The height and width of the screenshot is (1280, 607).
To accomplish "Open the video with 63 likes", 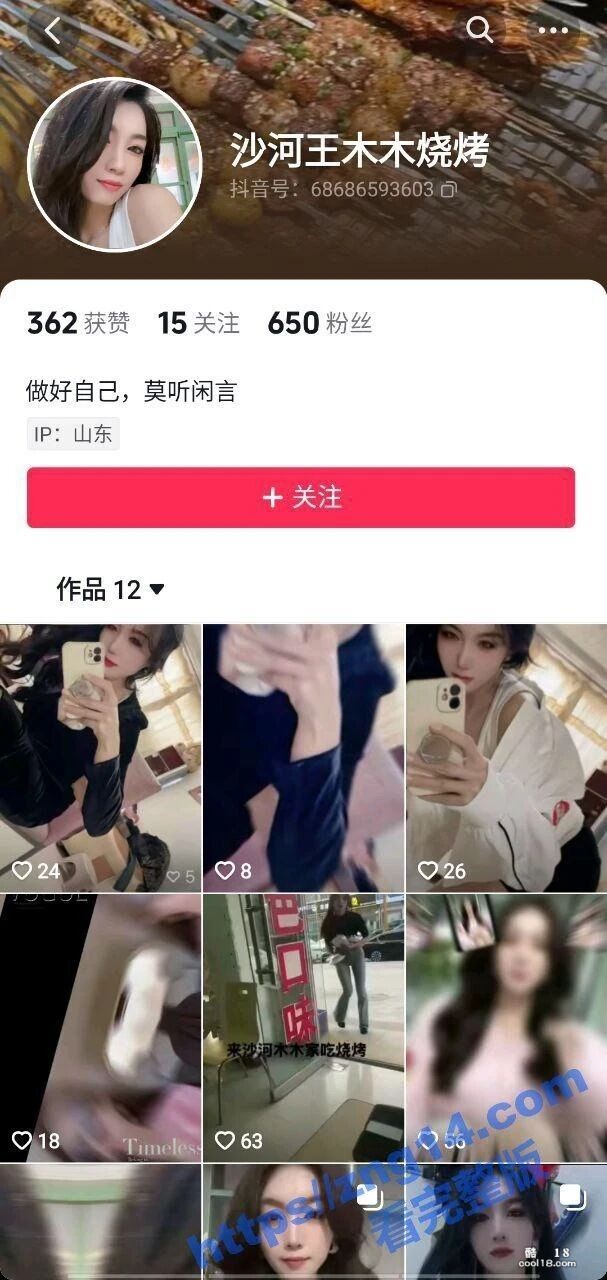I will click(x=303, y=1028).
